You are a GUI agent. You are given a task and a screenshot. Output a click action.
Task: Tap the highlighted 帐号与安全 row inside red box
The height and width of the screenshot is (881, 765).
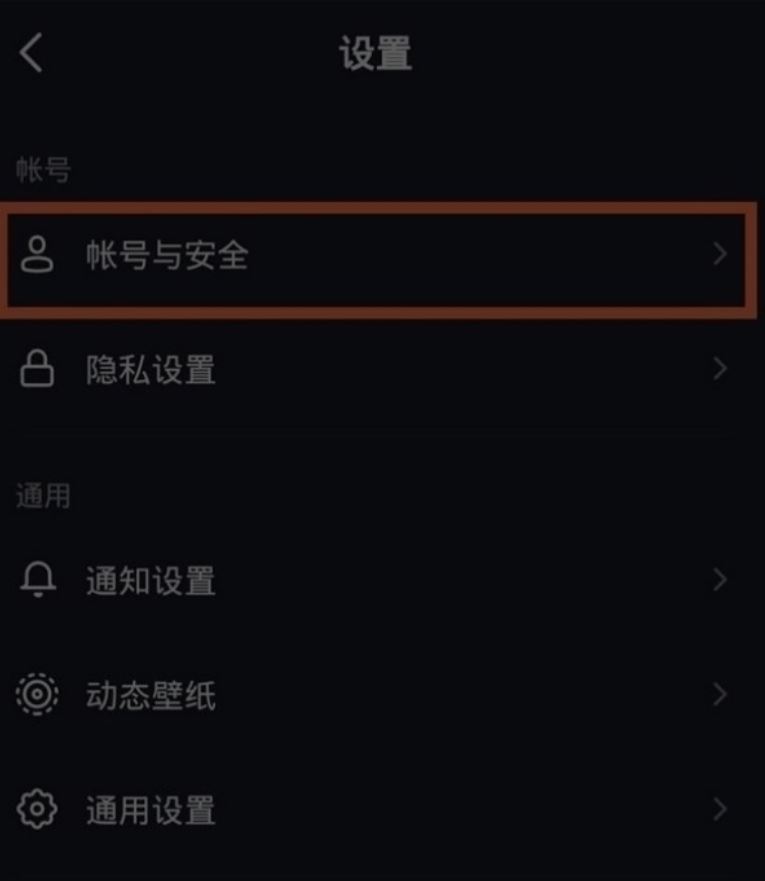click(380, 253)
